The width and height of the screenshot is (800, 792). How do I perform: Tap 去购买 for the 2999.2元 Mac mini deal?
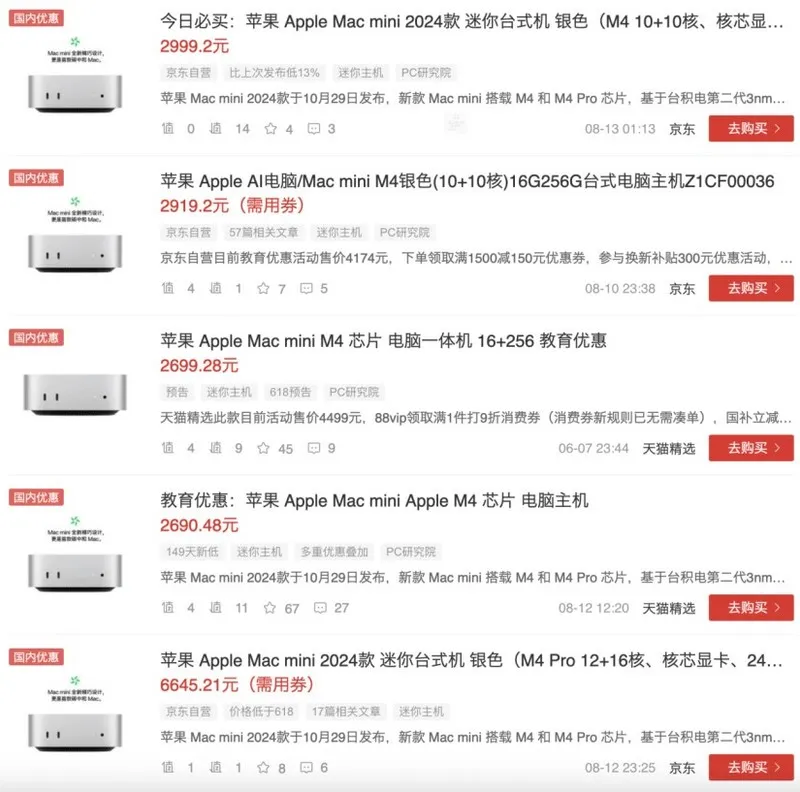click(x=751, y=128)
